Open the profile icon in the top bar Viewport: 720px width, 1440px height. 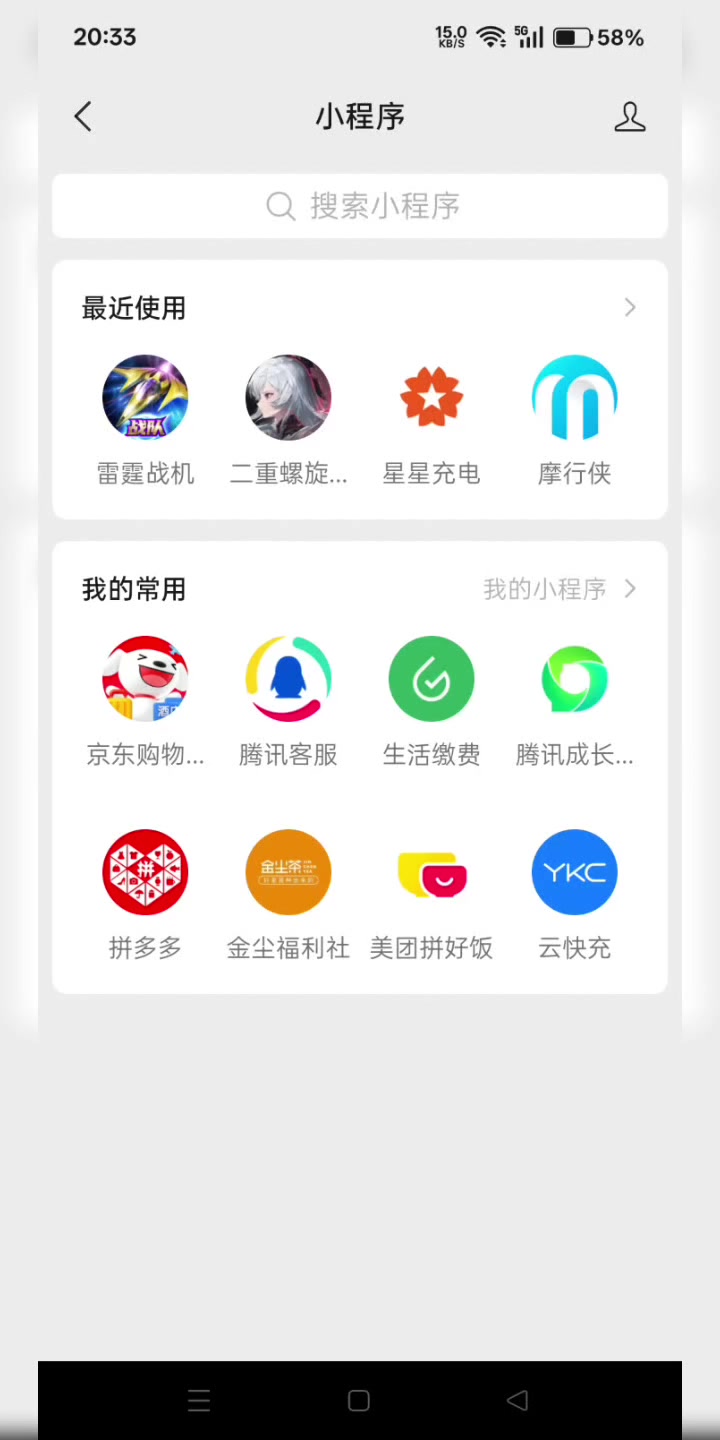point(630,117)
